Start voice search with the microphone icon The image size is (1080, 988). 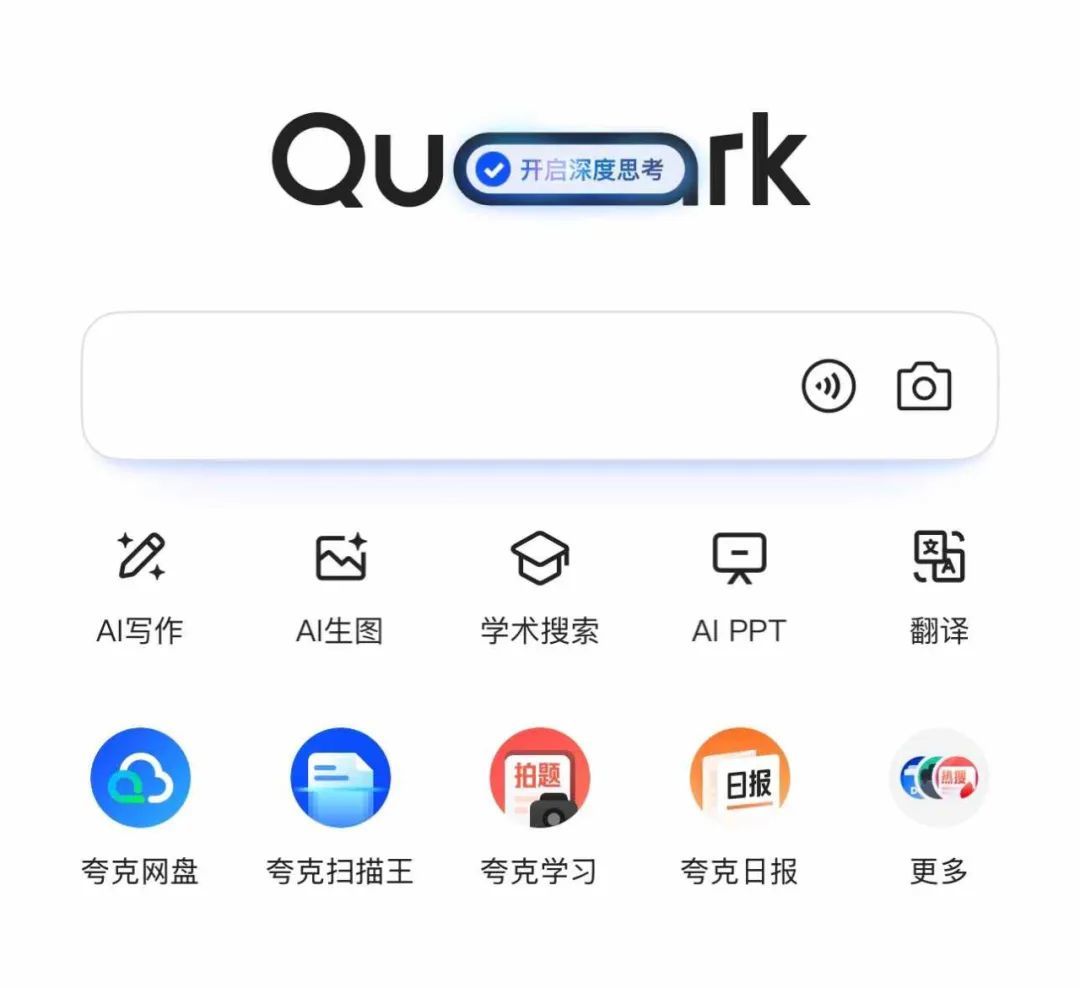[829, 387]
